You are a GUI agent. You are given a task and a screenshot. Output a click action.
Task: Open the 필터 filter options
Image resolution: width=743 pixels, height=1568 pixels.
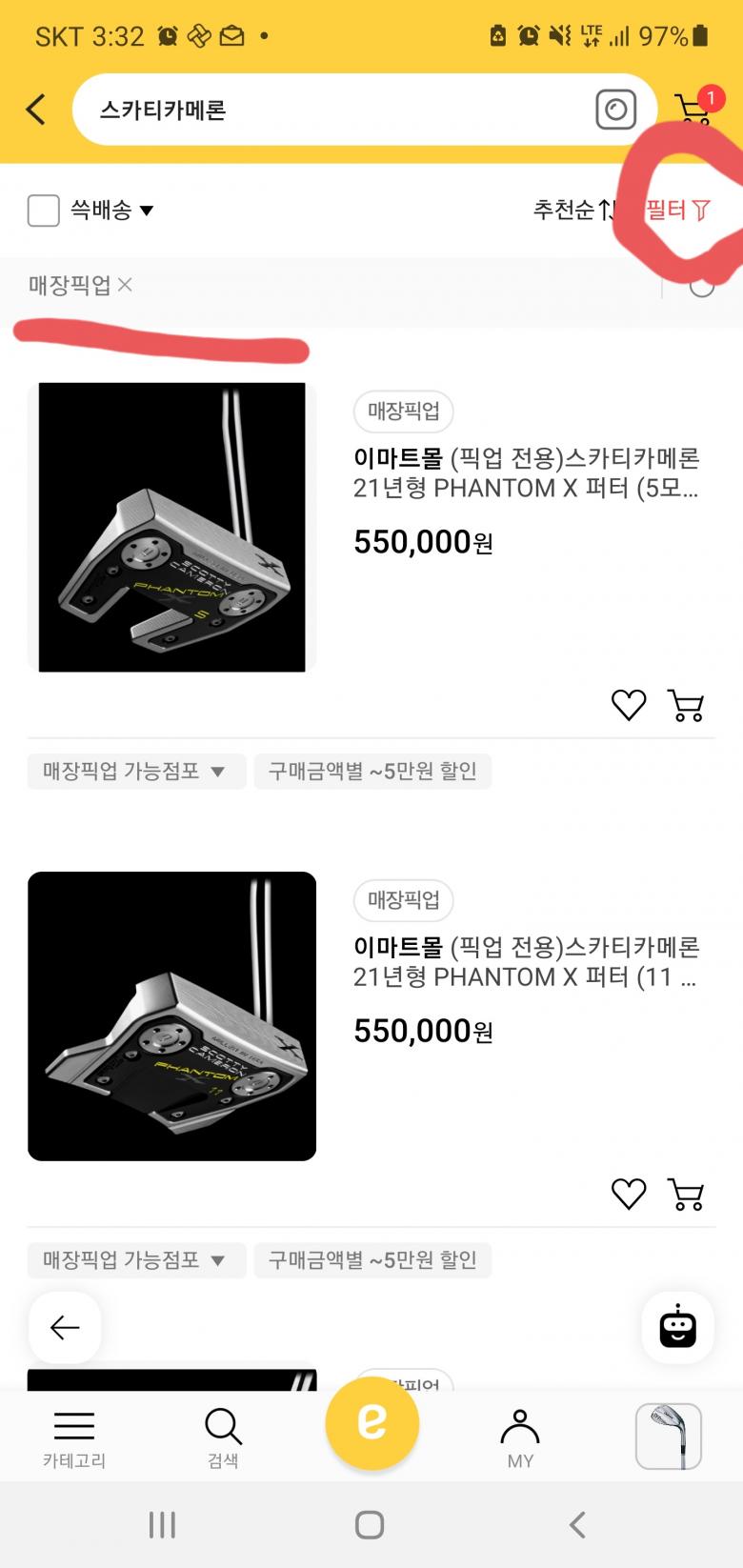click(x=678, y=210)
